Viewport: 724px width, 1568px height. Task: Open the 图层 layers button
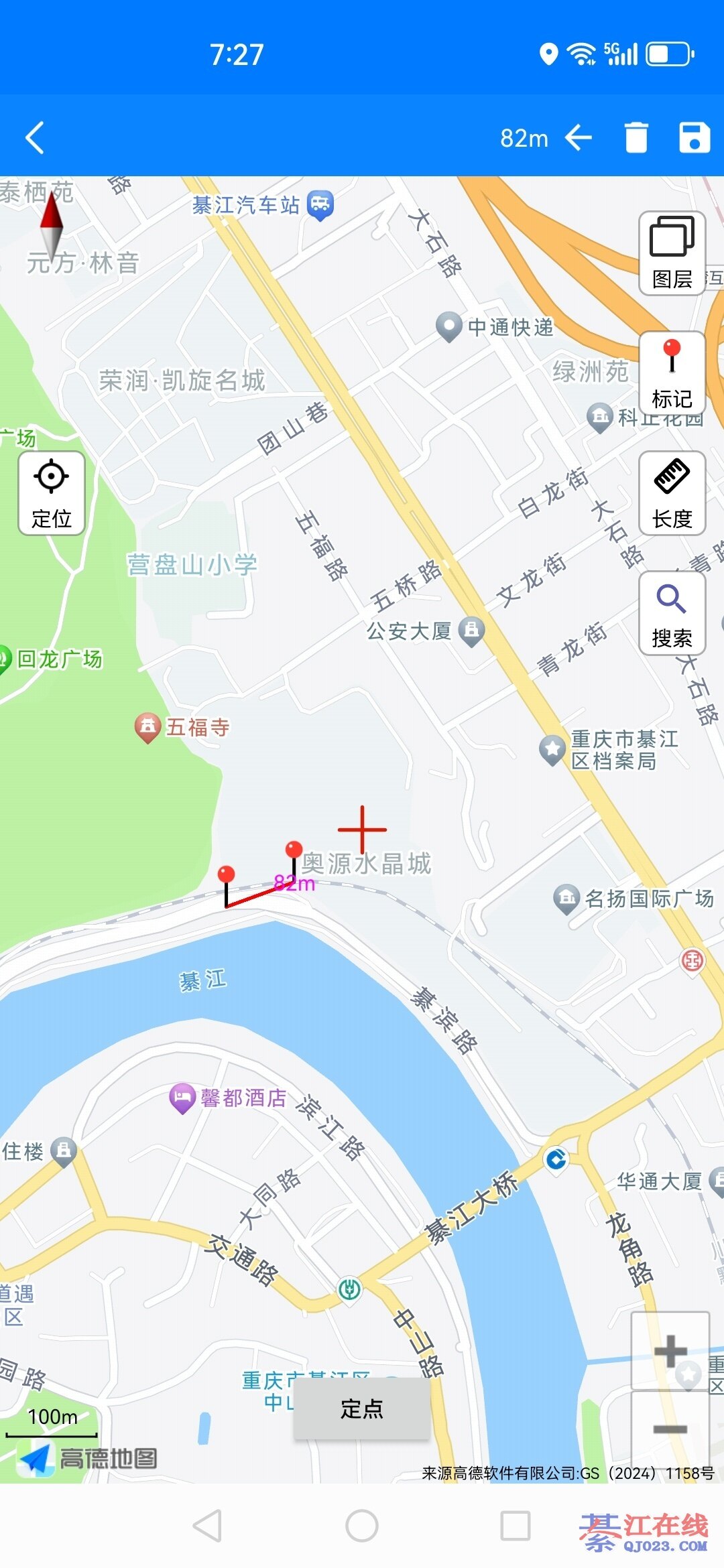tap(672, 253)
